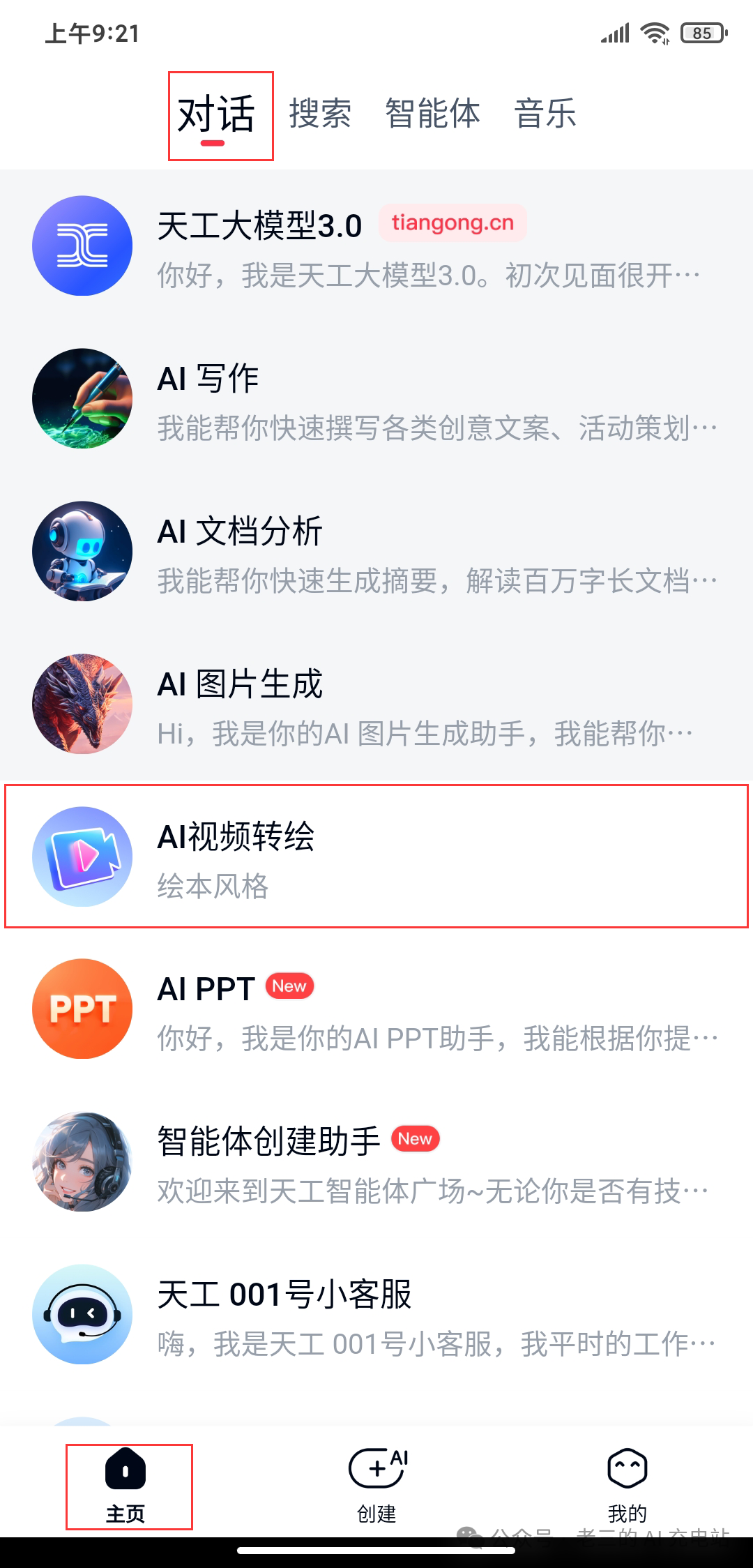The height and width of the screenshot is (1568, 753).
Task: Open the 音乐 tab
Action: 545,114
